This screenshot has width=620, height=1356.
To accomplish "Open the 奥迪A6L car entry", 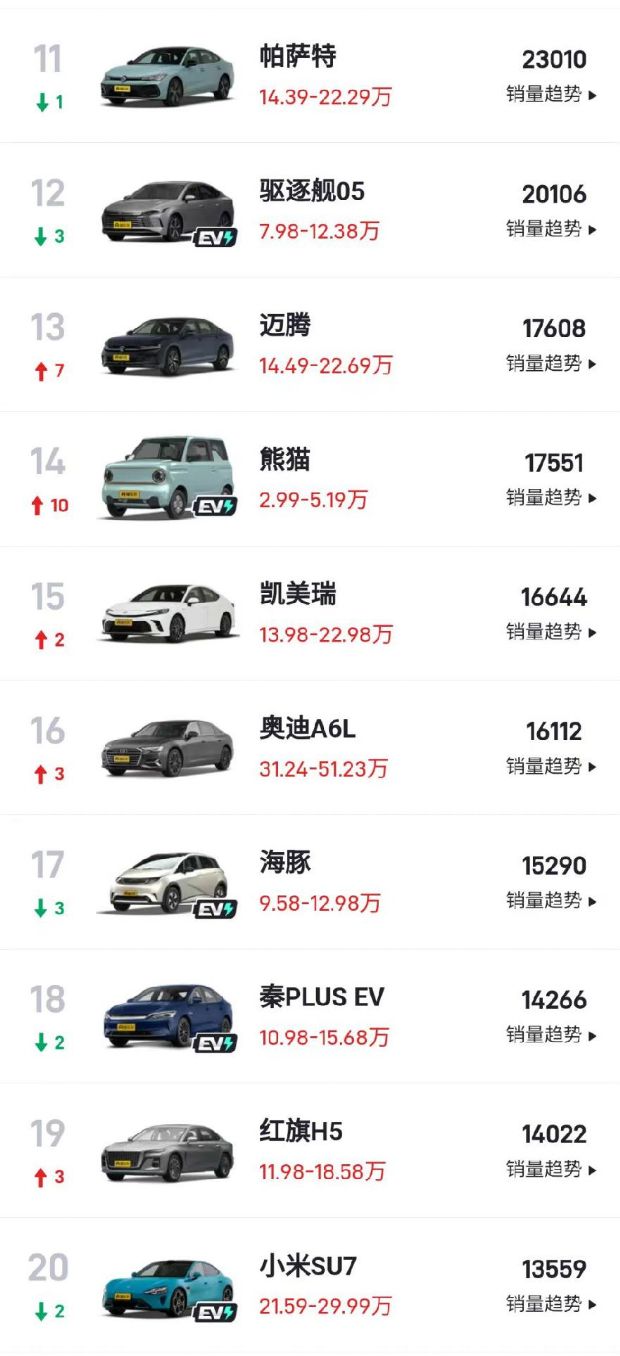I will click(x=307, y=729).
